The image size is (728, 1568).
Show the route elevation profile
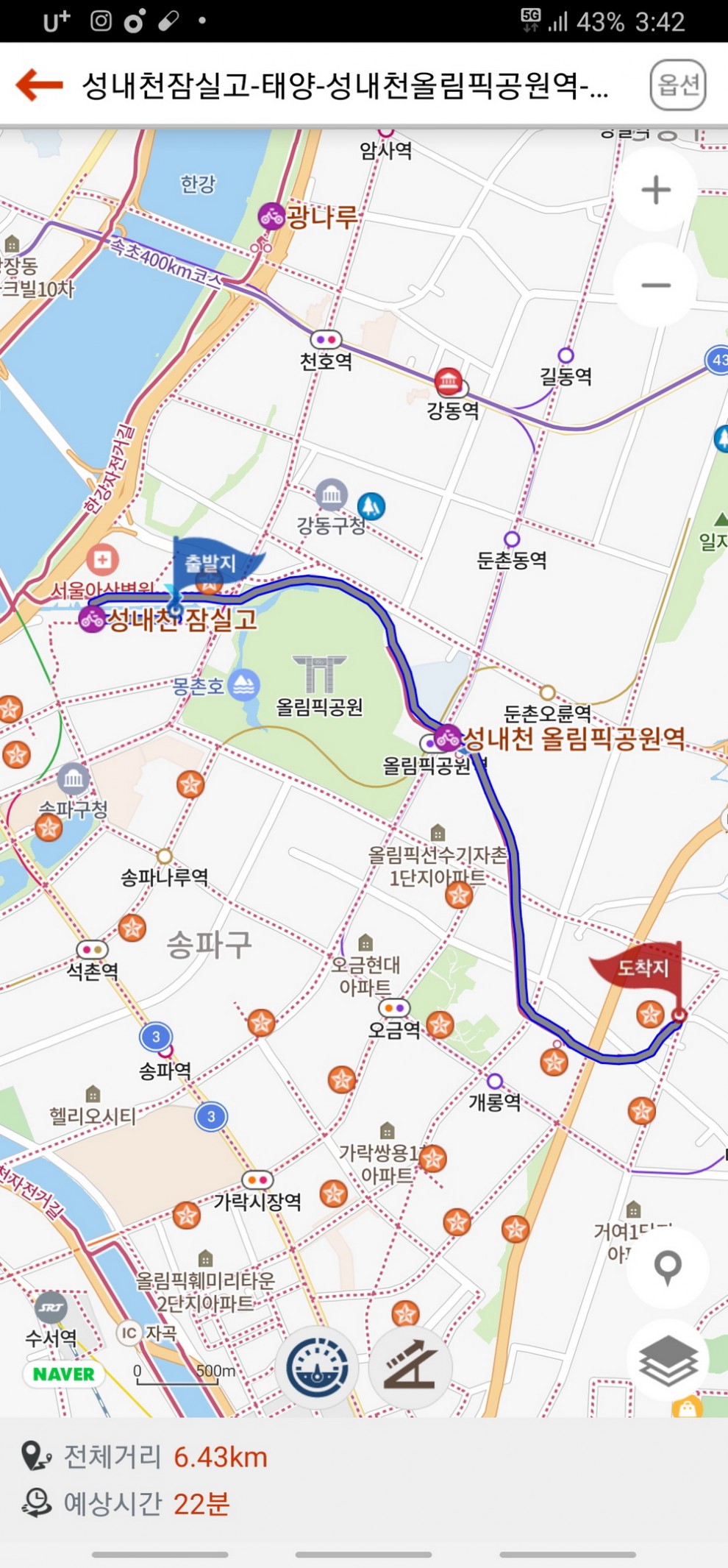click(x=410, y=1367)
